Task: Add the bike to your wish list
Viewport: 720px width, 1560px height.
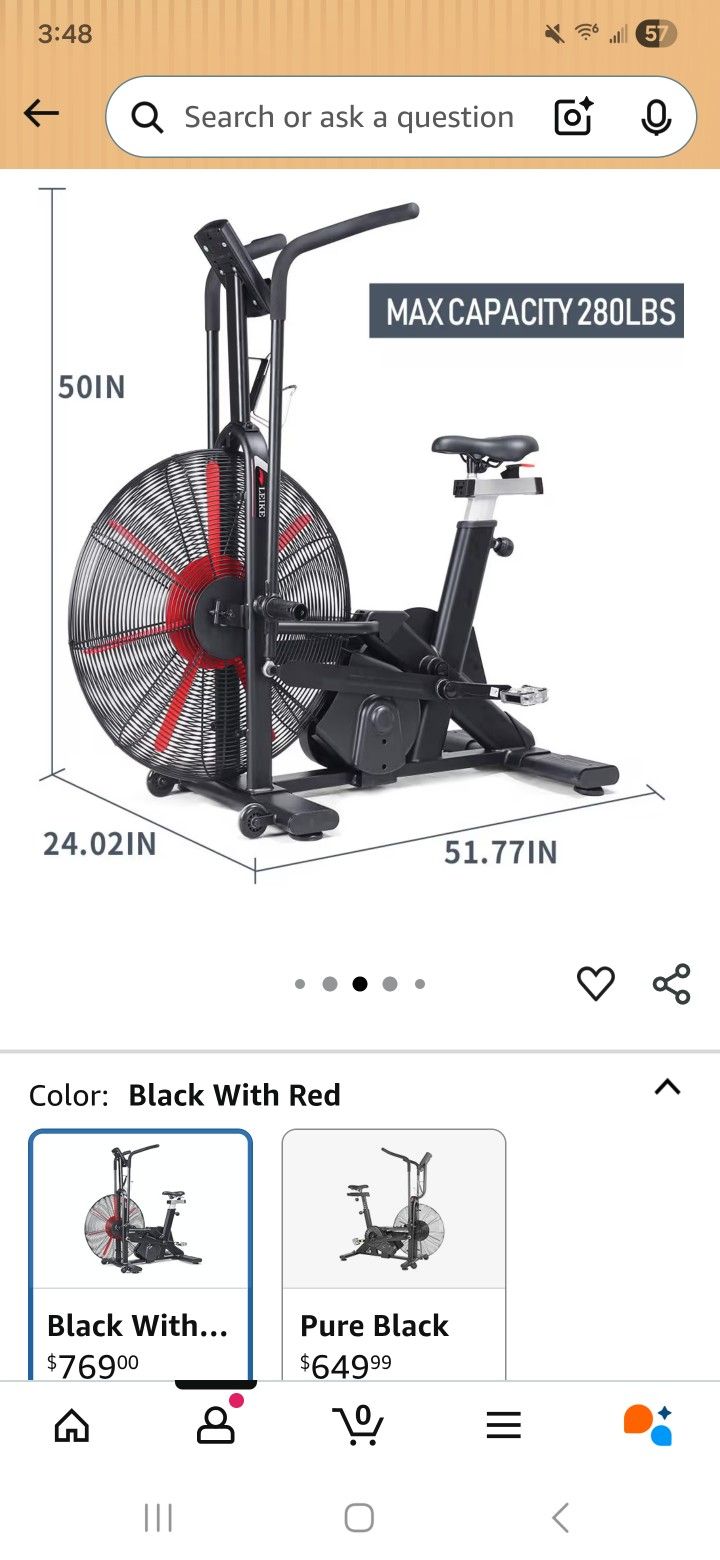Action: click(596, 983)
